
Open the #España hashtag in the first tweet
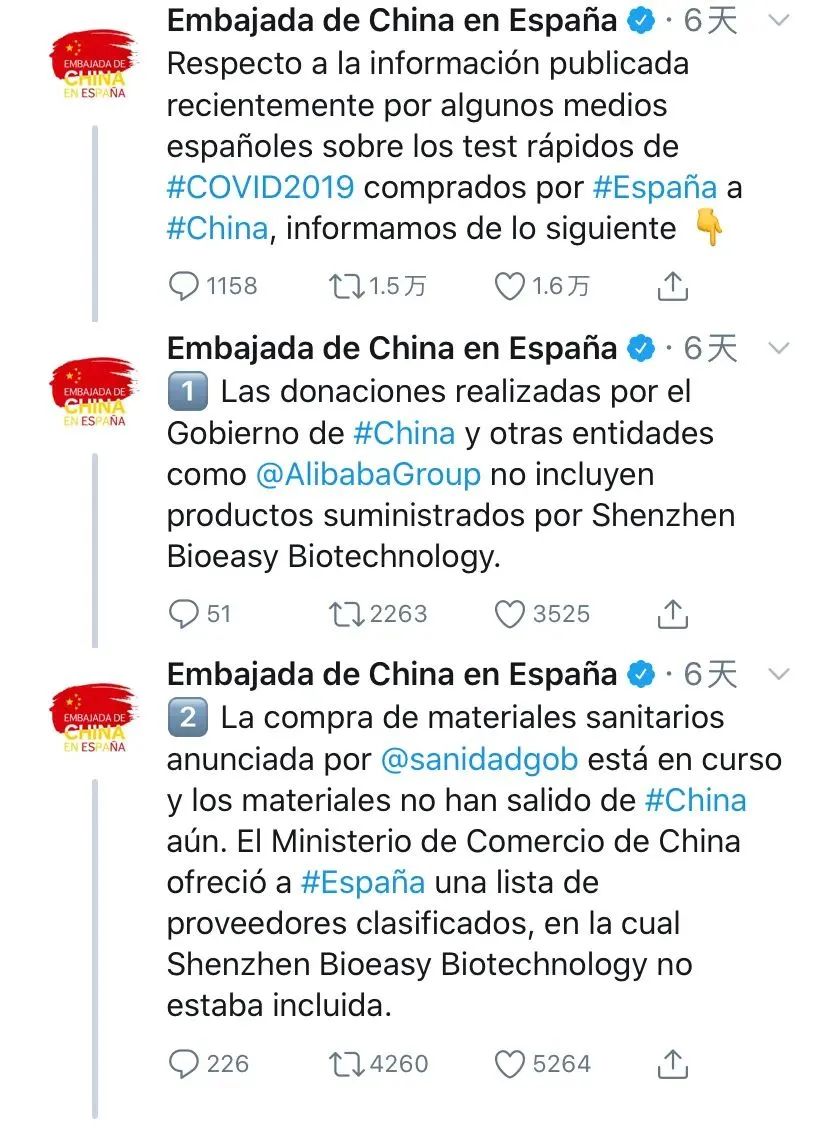click(x=655, y=188)
